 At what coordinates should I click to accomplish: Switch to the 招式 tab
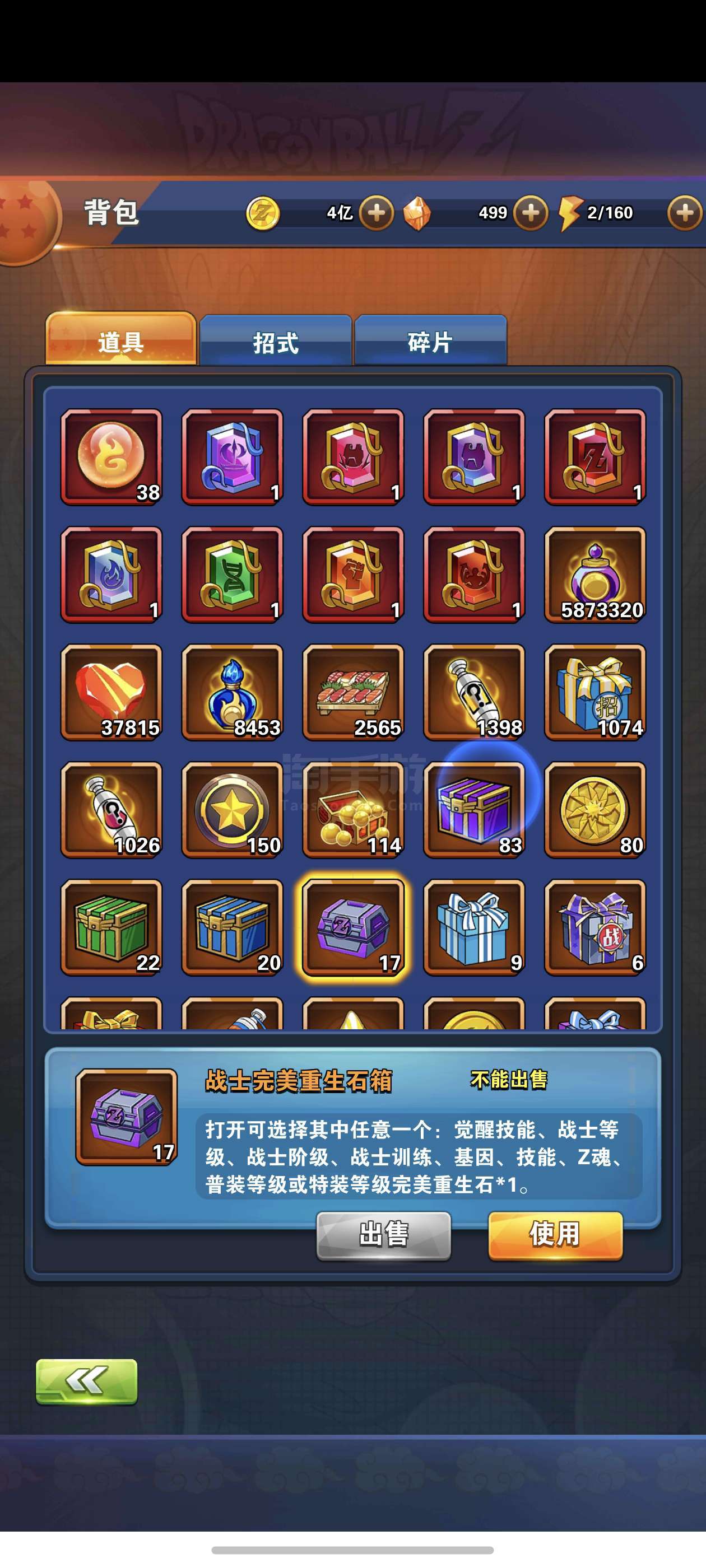276,340
